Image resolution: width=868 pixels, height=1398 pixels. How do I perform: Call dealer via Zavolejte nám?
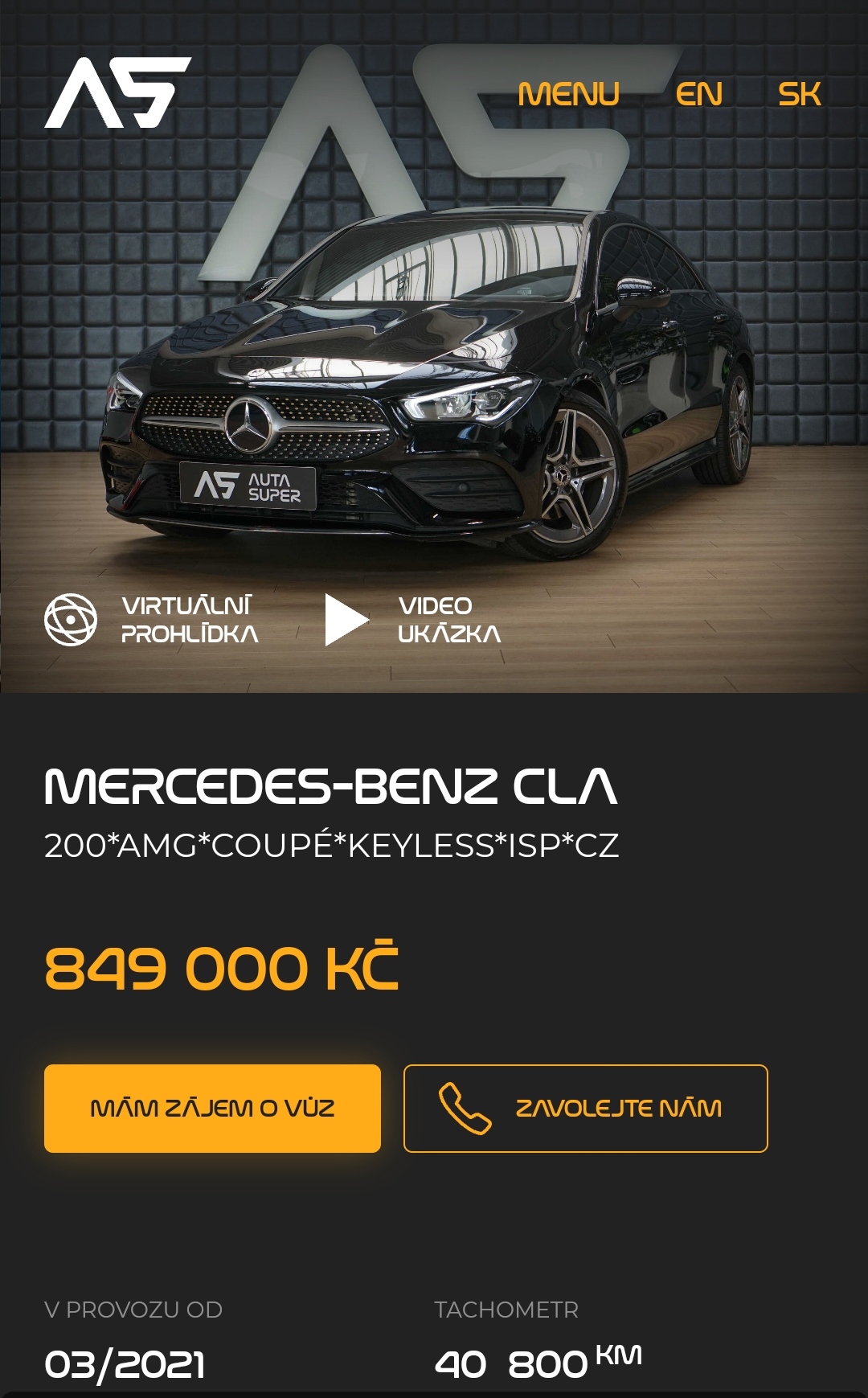(x=585, y=1109)
